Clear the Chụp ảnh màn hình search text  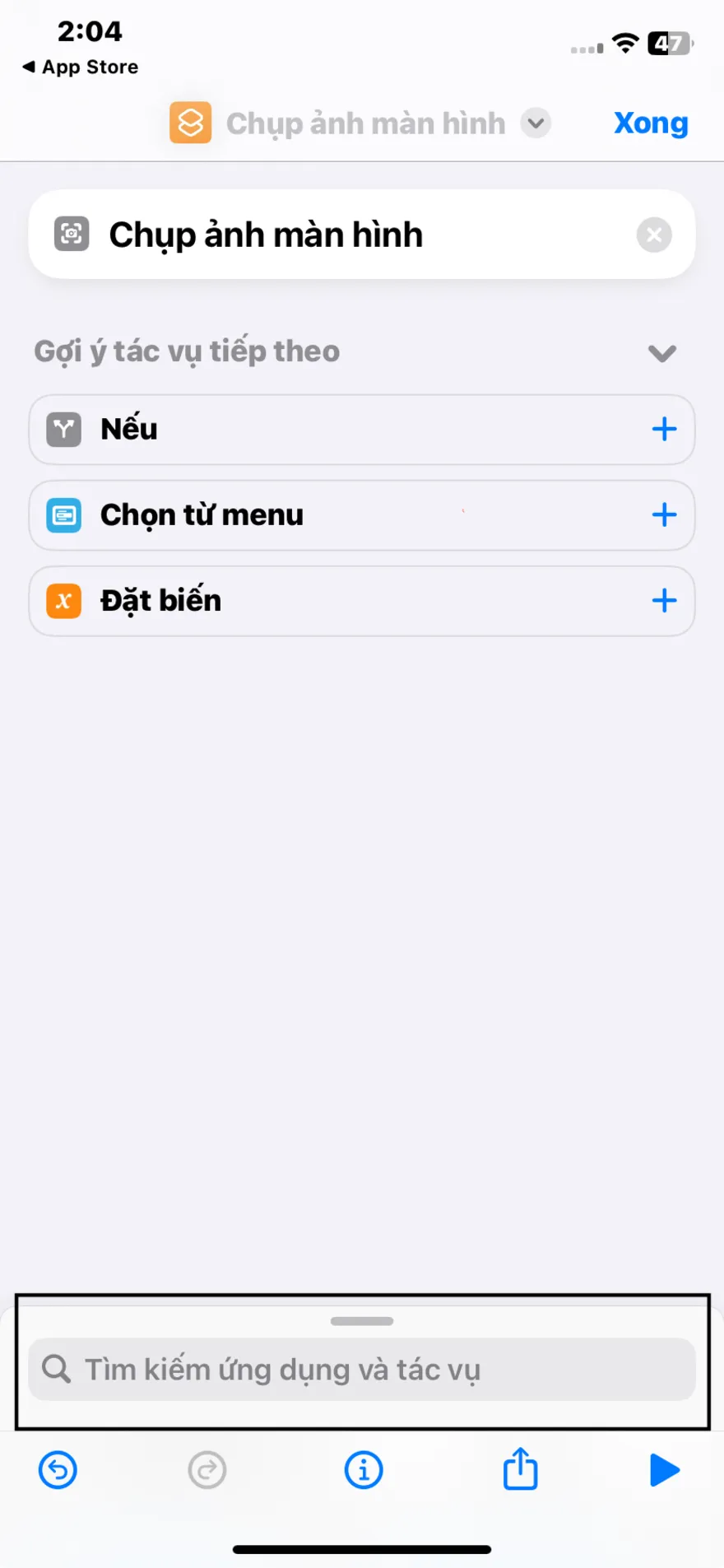[653, 235]
